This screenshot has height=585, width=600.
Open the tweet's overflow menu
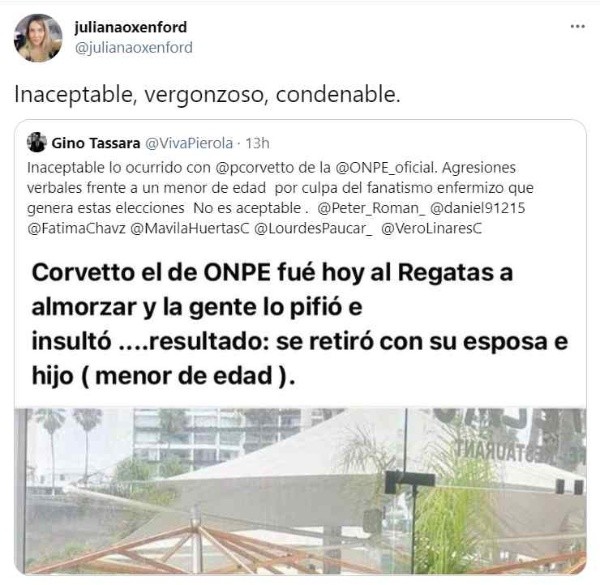577,27
